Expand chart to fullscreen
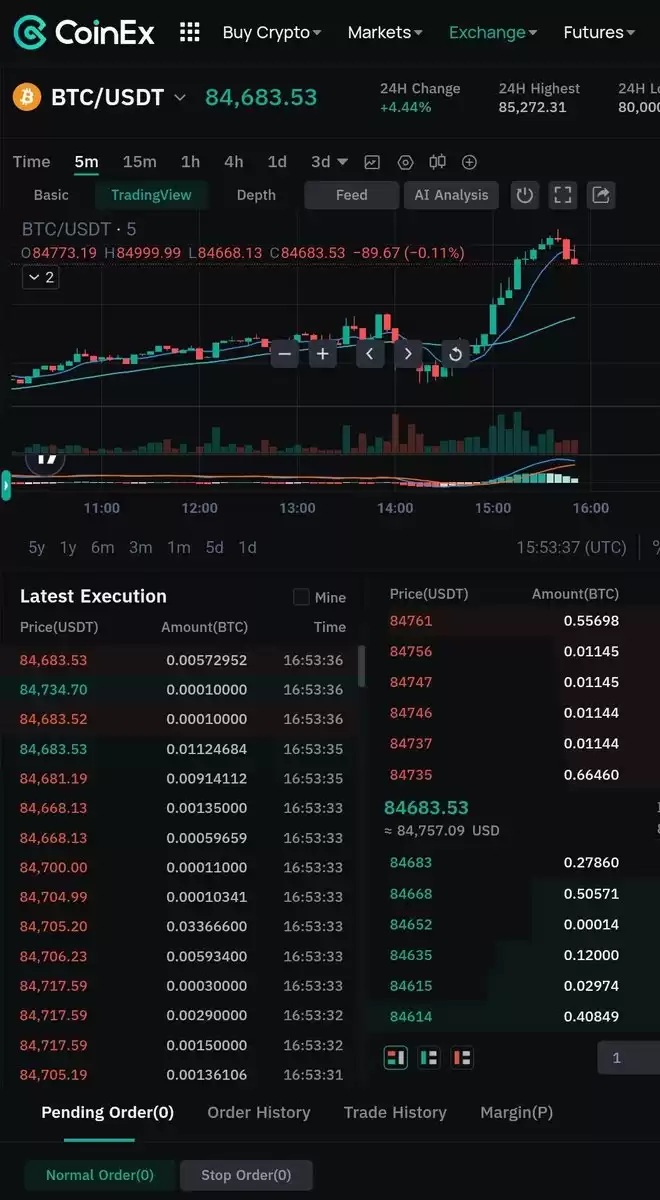Screen dimensions: 660x1200 (563, 195)
